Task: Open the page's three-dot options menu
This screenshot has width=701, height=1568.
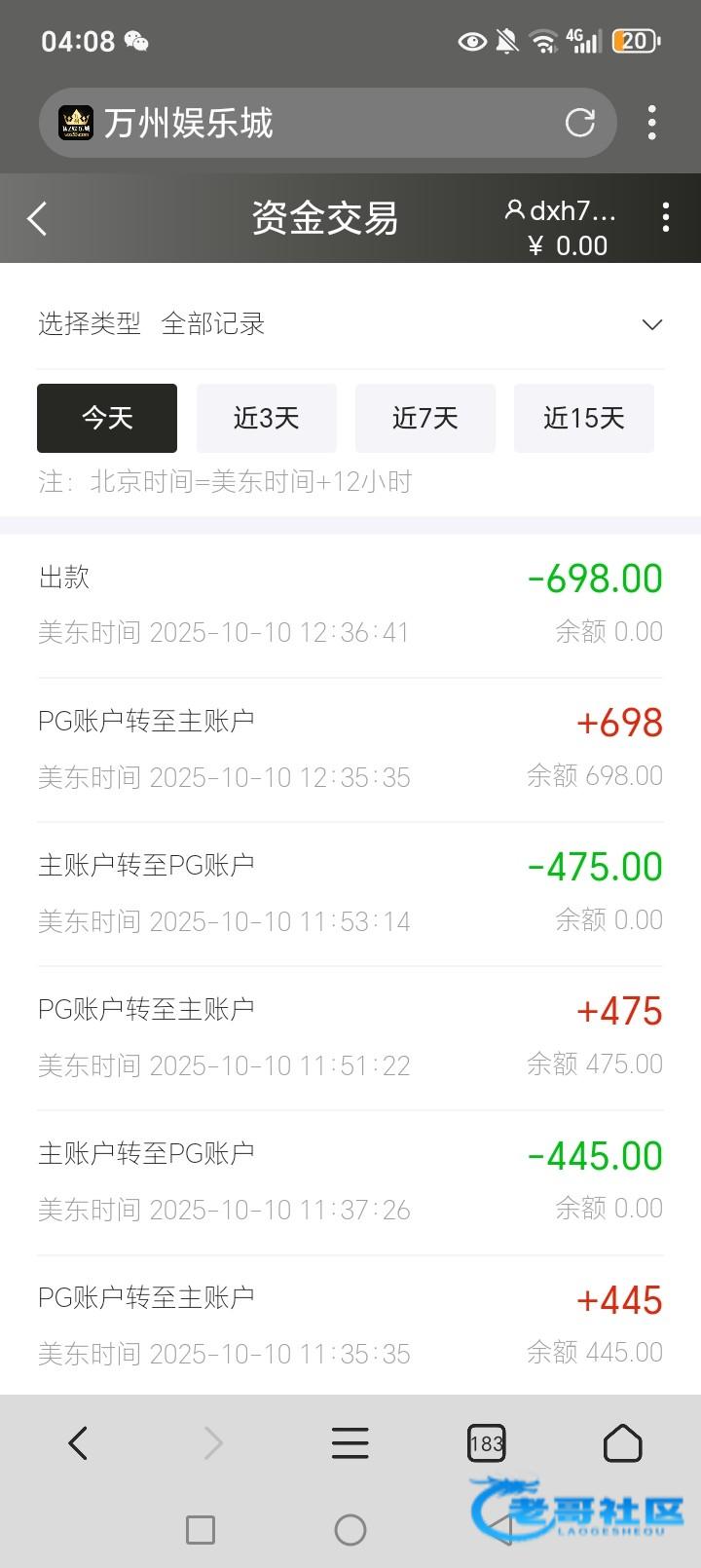Action: click(666, 218)
